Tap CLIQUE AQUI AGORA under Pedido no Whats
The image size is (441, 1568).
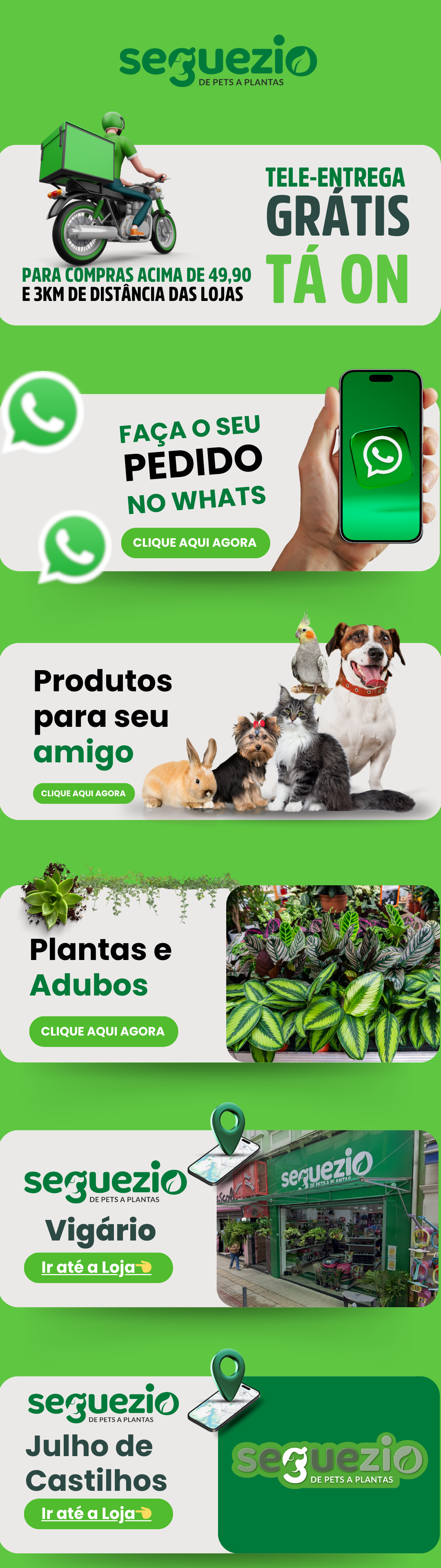coord(195,542)
